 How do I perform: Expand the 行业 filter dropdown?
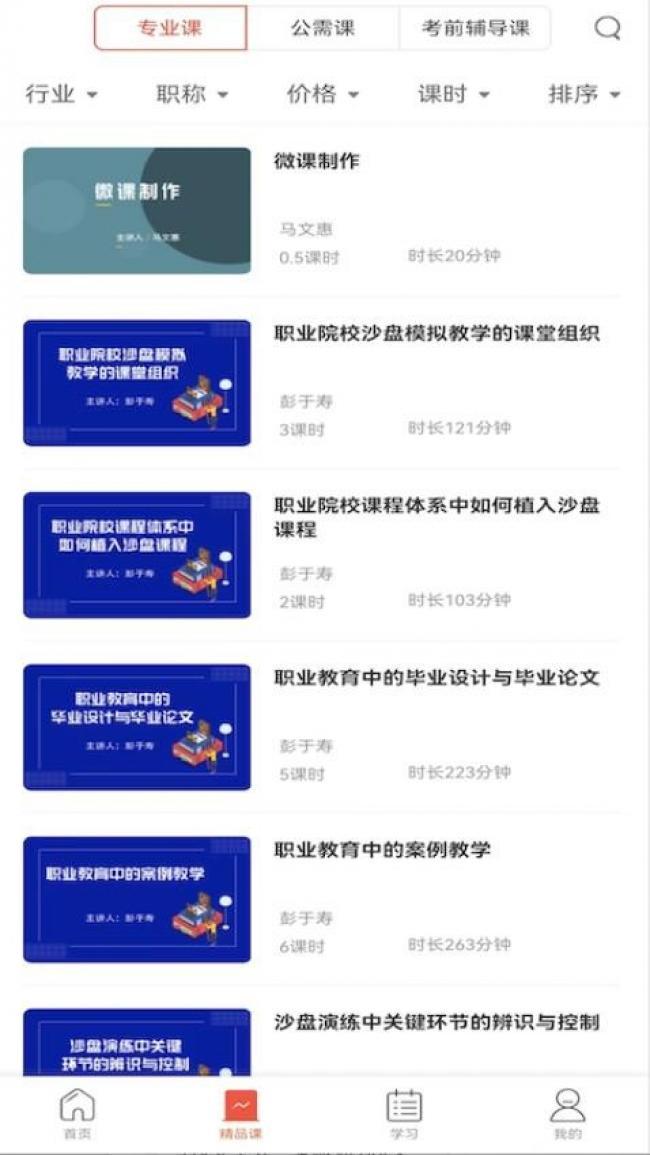pyautogui.click(x=62, y=94)
